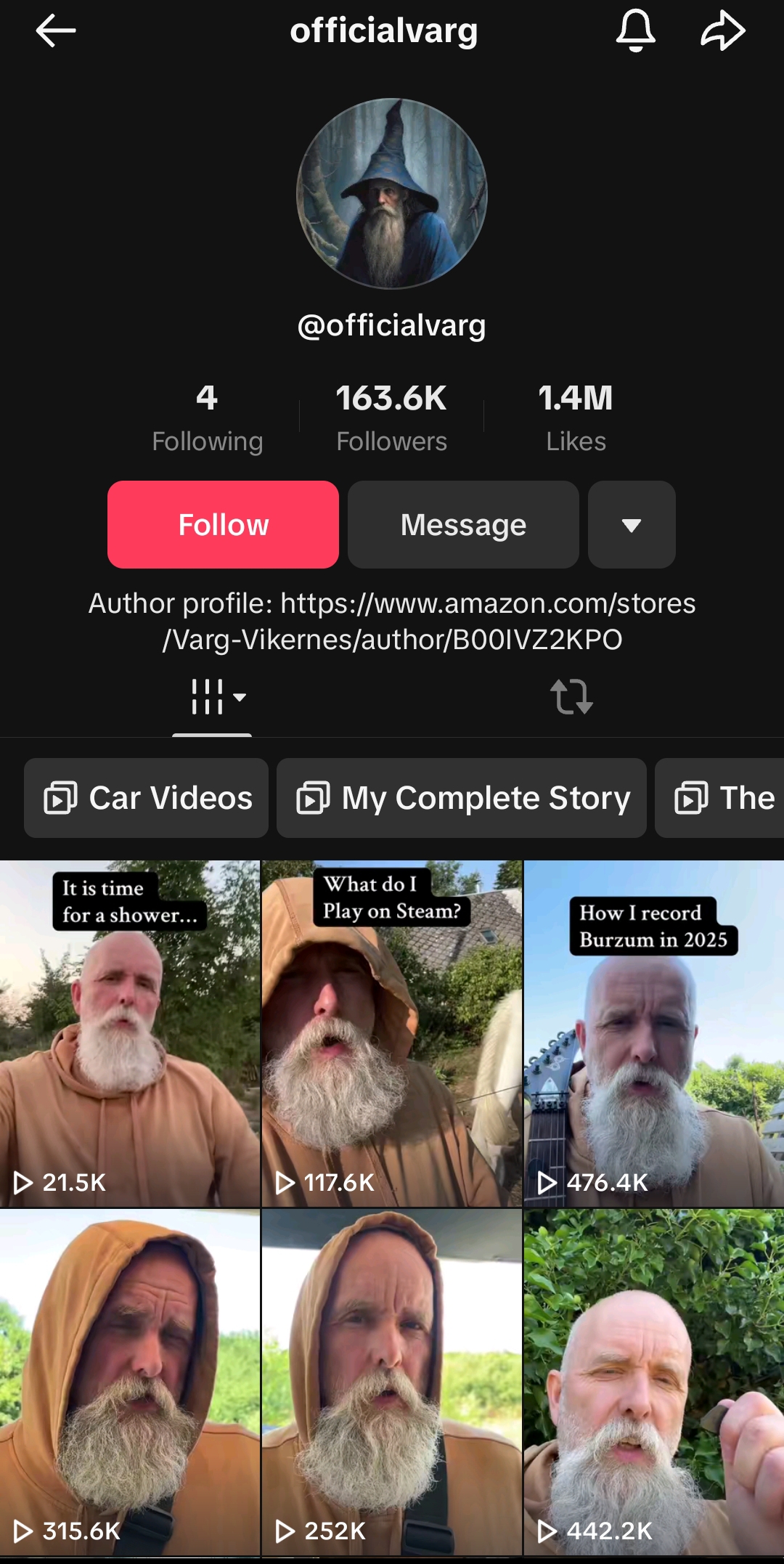Message this account
784x1564 pixels.
click(x=463, y=524)
